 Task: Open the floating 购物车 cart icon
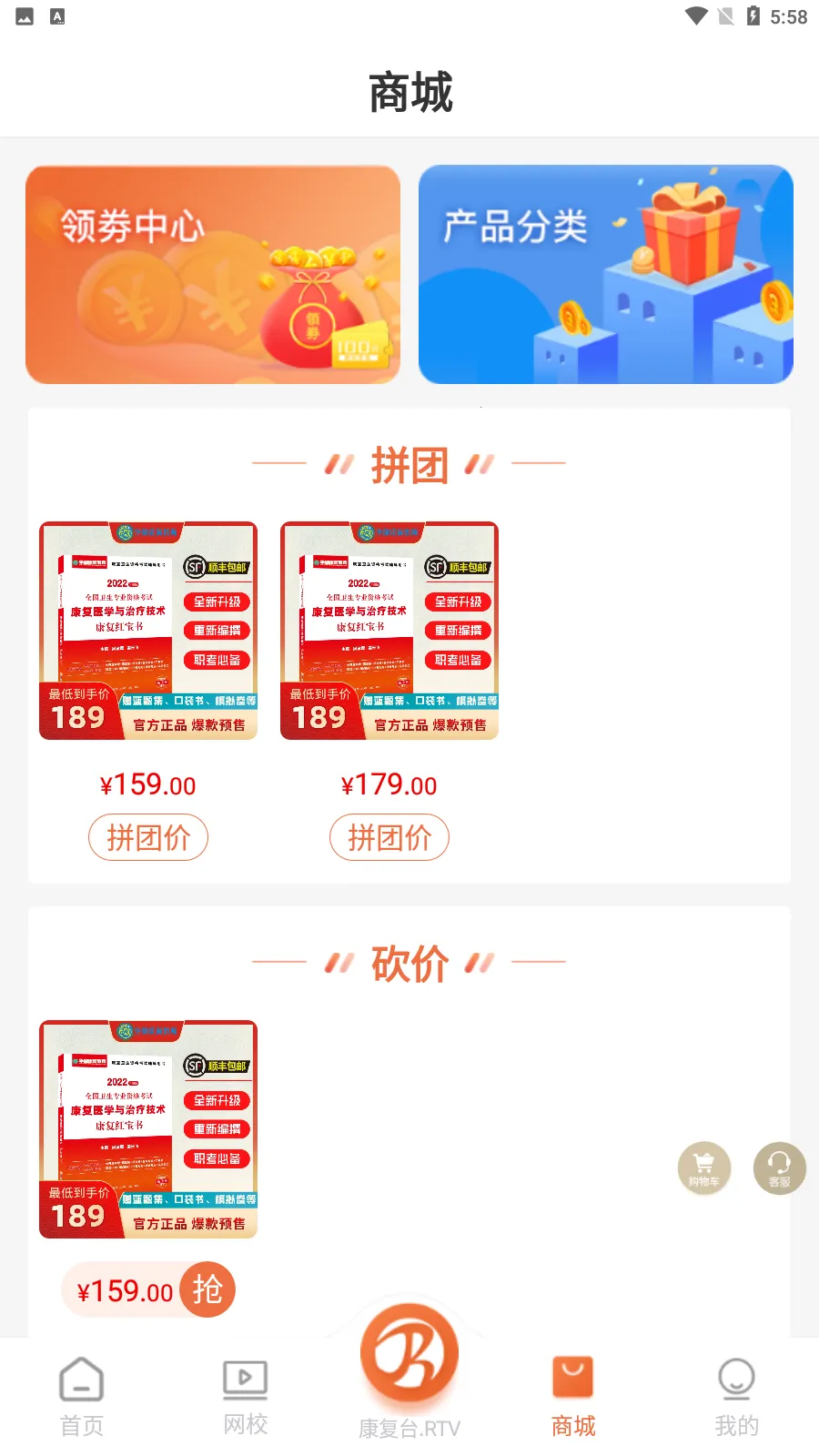tap(703, 1168)
